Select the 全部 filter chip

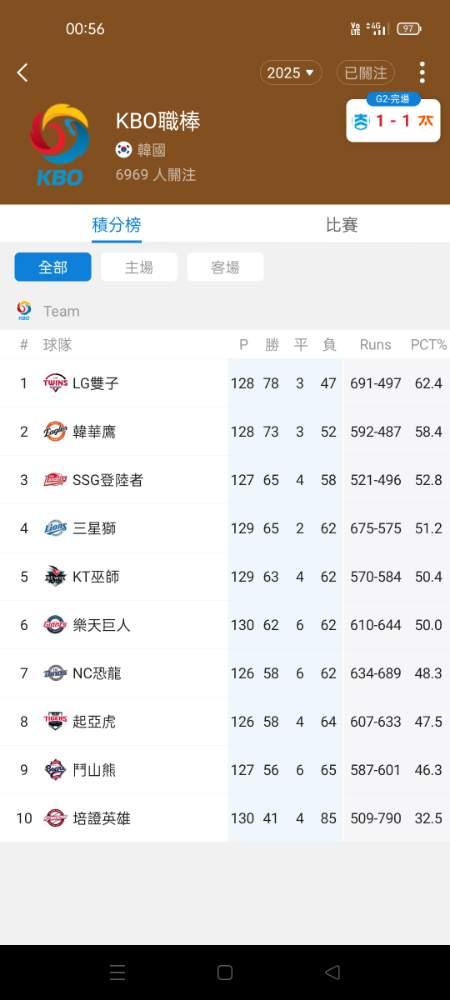(53, 267)
